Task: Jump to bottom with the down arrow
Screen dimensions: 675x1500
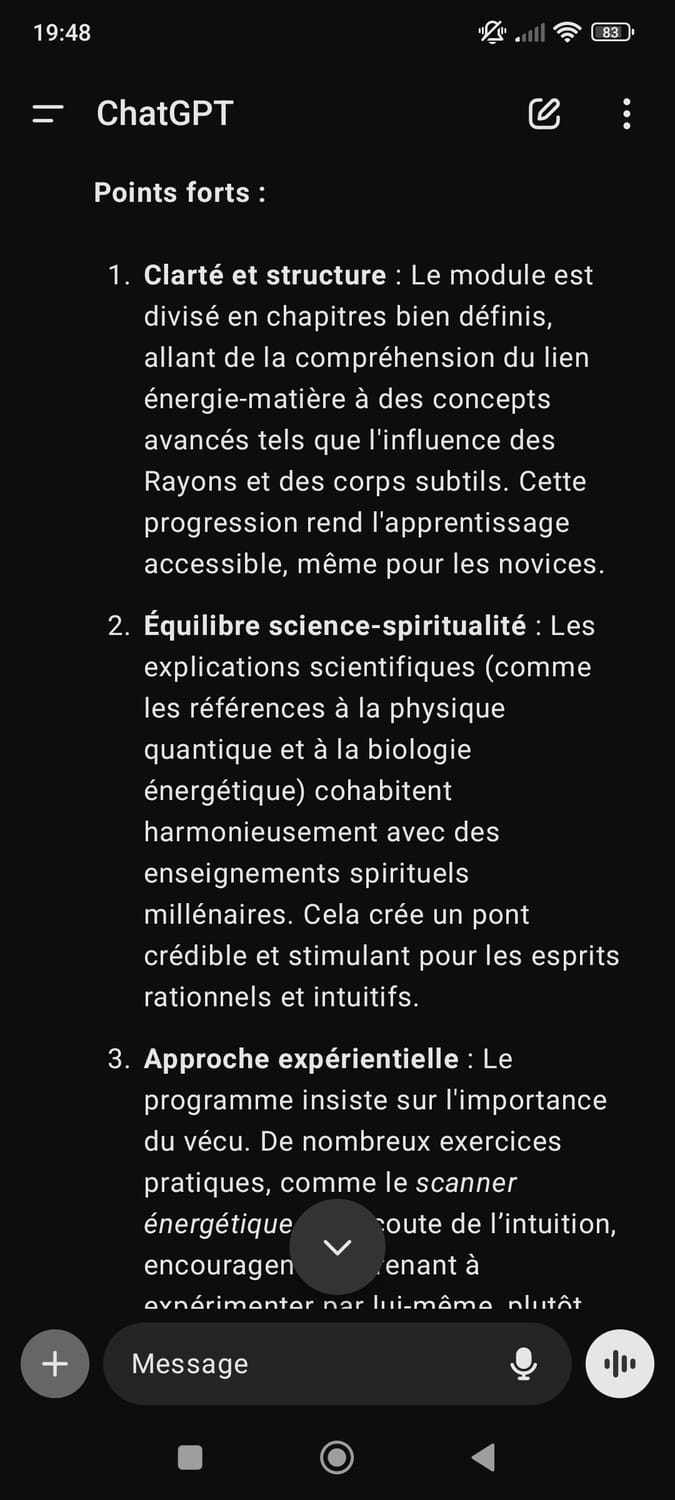Action: [x=337, y=1247]
